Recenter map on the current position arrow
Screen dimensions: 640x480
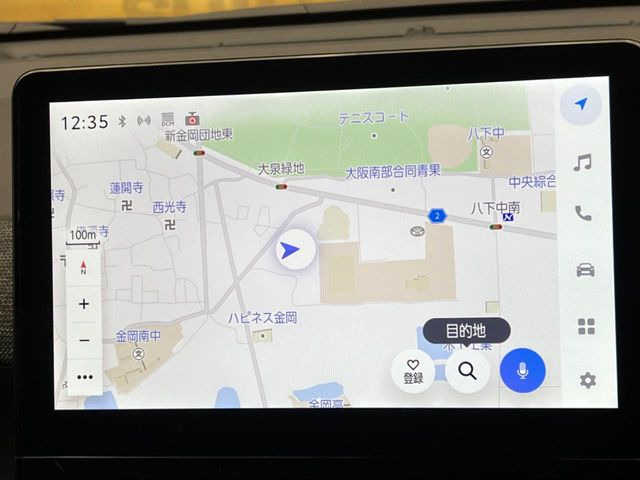[290, 250]
